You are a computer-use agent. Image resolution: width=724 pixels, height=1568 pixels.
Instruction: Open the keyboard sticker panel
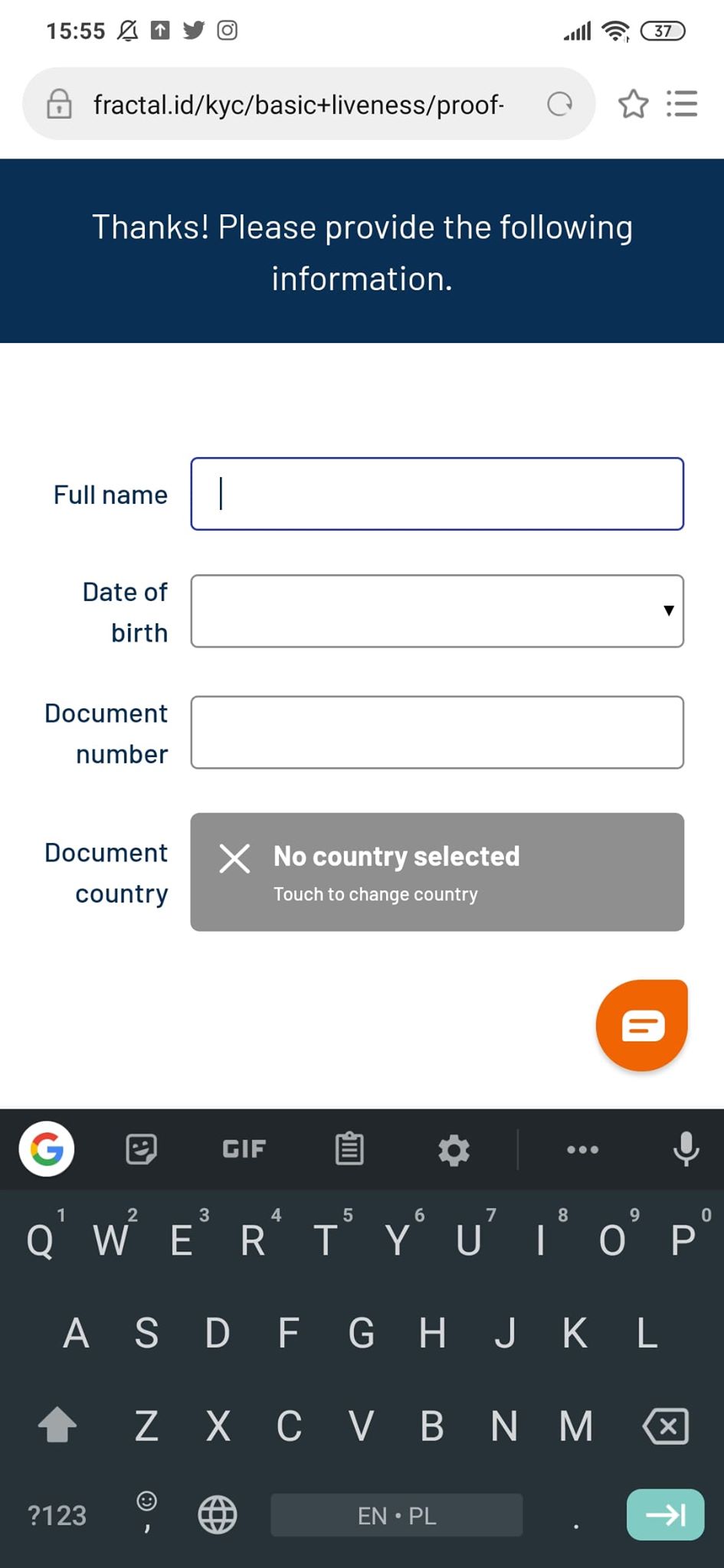click(x=141, y=1148)
